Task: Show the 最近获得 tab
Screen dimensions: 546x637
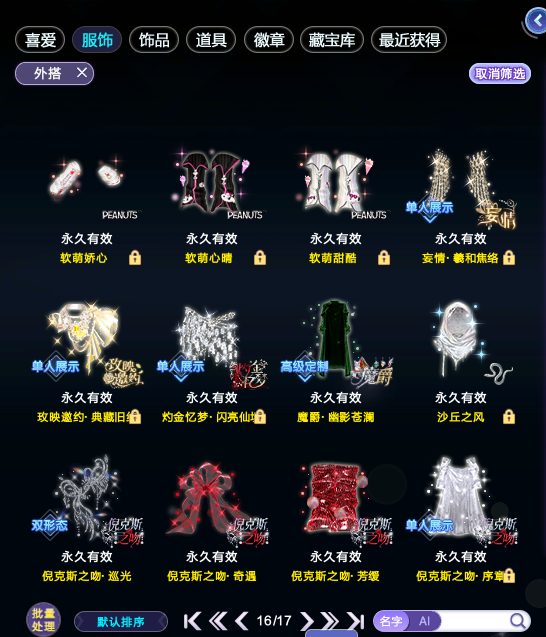Action: tap(409, 40)
